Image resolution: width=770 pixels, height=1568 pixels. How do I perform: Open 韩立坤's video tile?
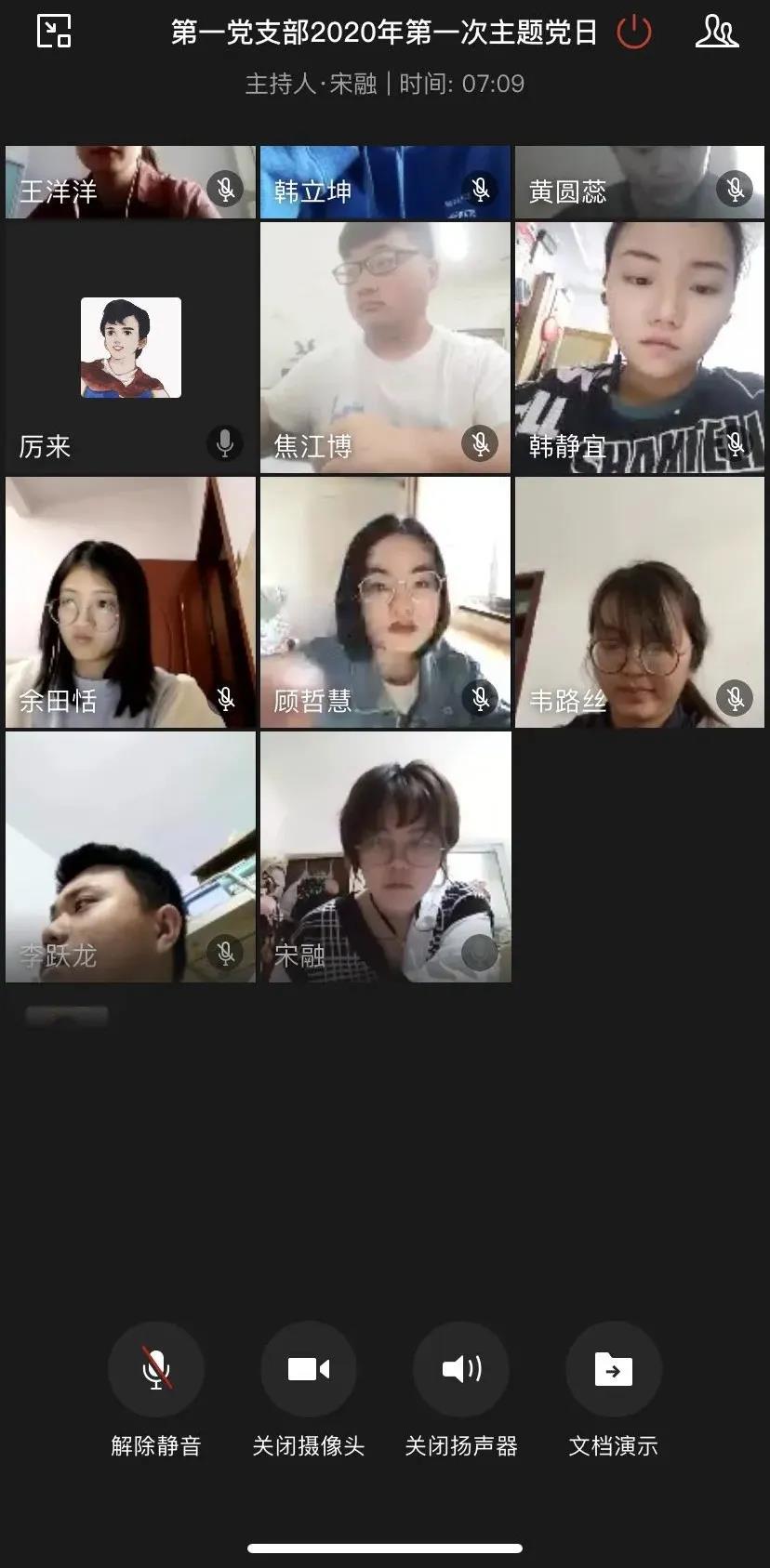click(385, 182)
